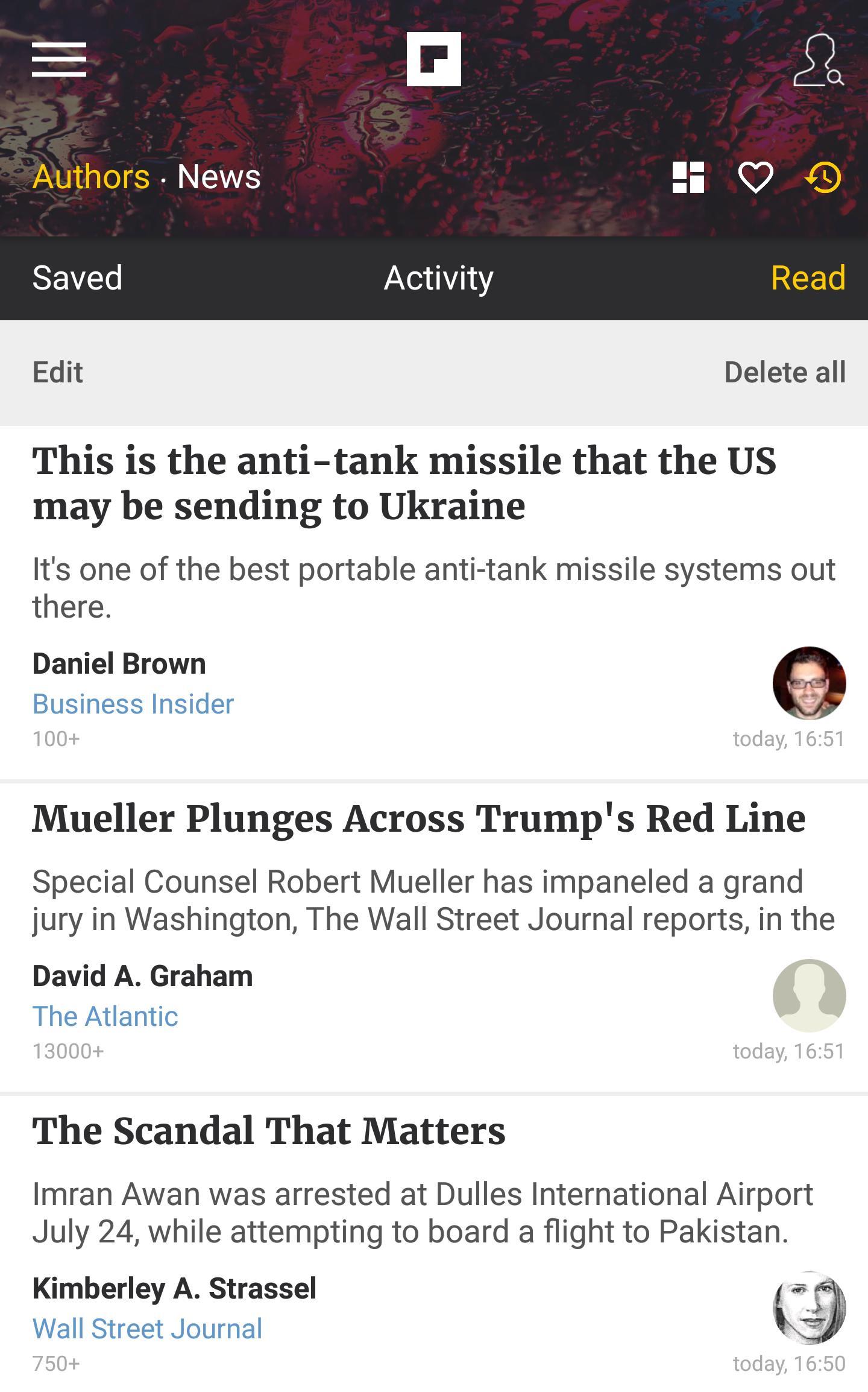Viewport: 868px width, 1392px height.
Task: Open the tiles layout view icon
Action: pyautogui.click(x=687, y=177)
